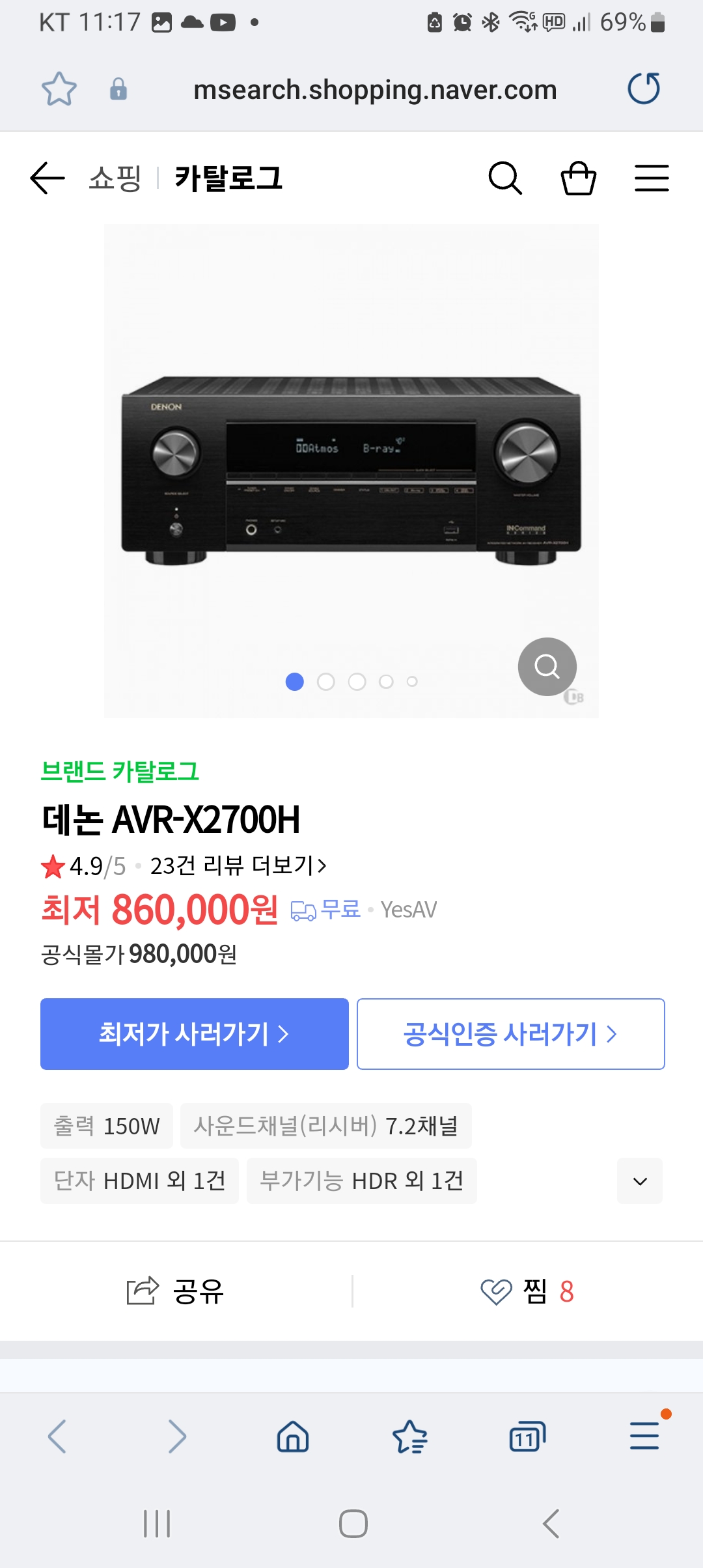Share this product via 공유

(176, 1291)
